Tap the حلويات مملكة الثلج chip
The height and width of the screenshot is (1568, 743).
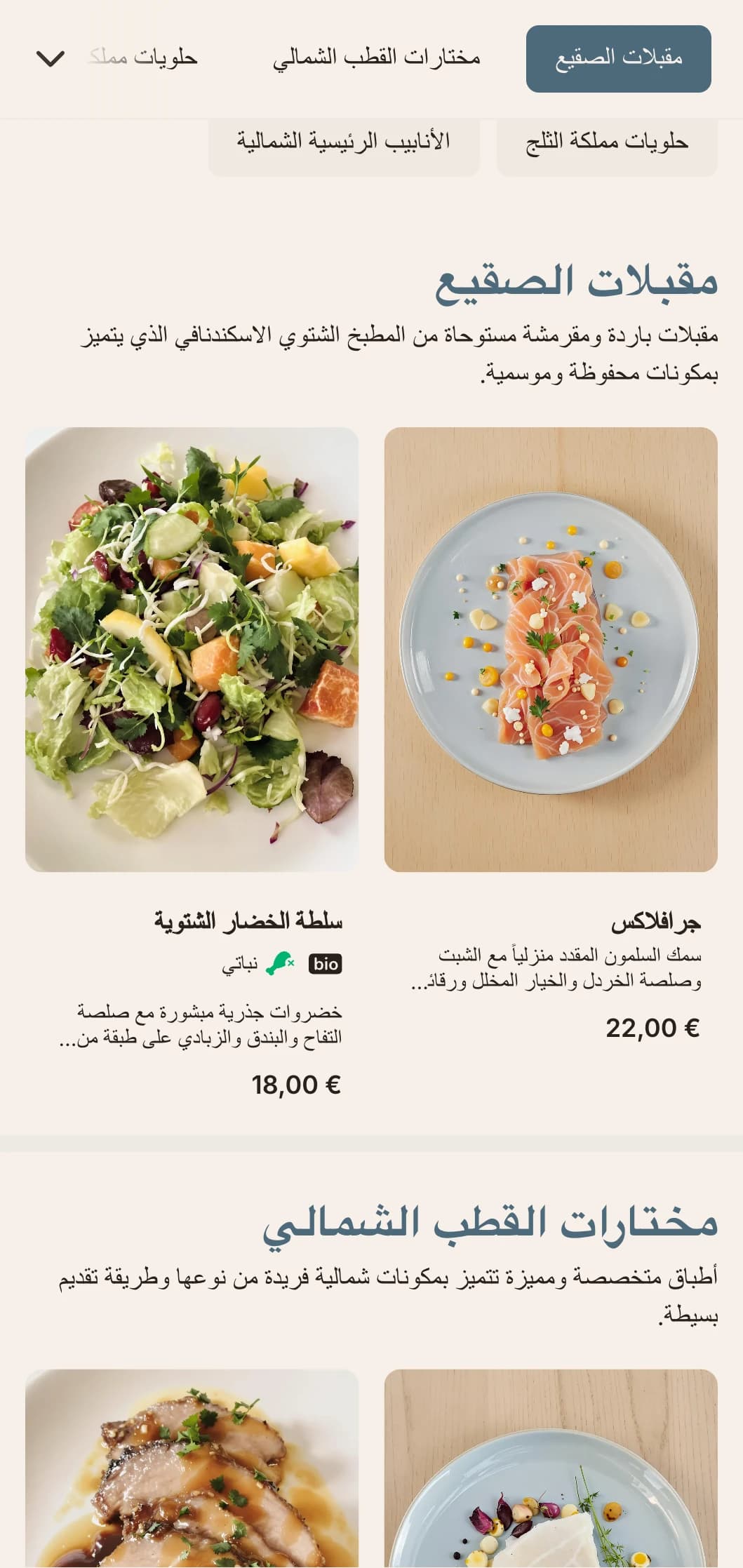(607, 142)
